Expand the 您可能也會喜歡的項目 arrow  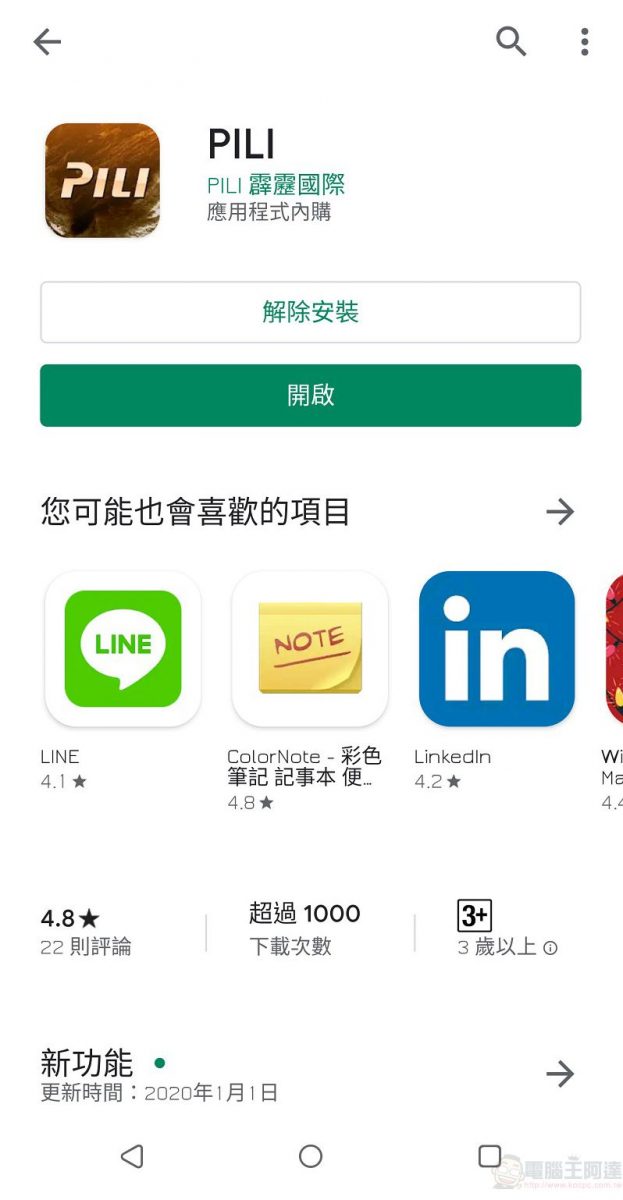tap(560, 512)
